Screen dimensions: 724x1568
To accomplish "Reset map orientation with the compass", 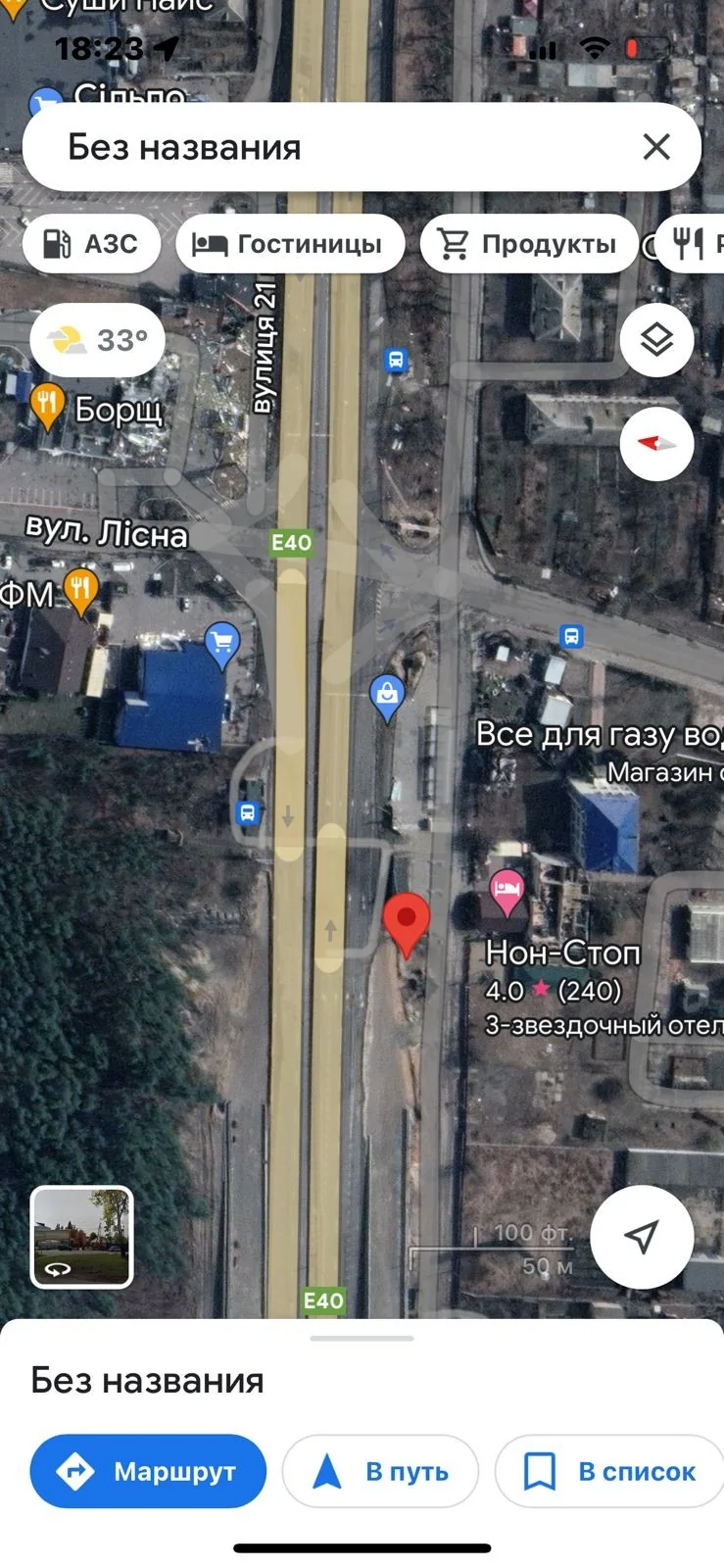I will tap(656, 444).
